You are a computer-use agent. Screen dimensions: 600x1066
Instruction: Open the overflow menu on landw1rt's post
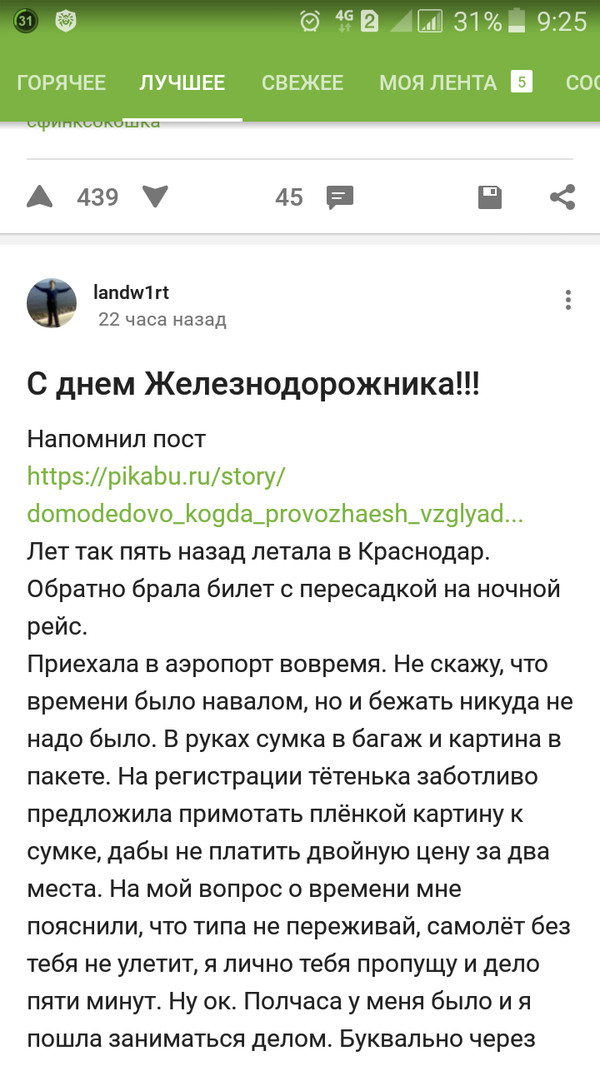(567, 300)
